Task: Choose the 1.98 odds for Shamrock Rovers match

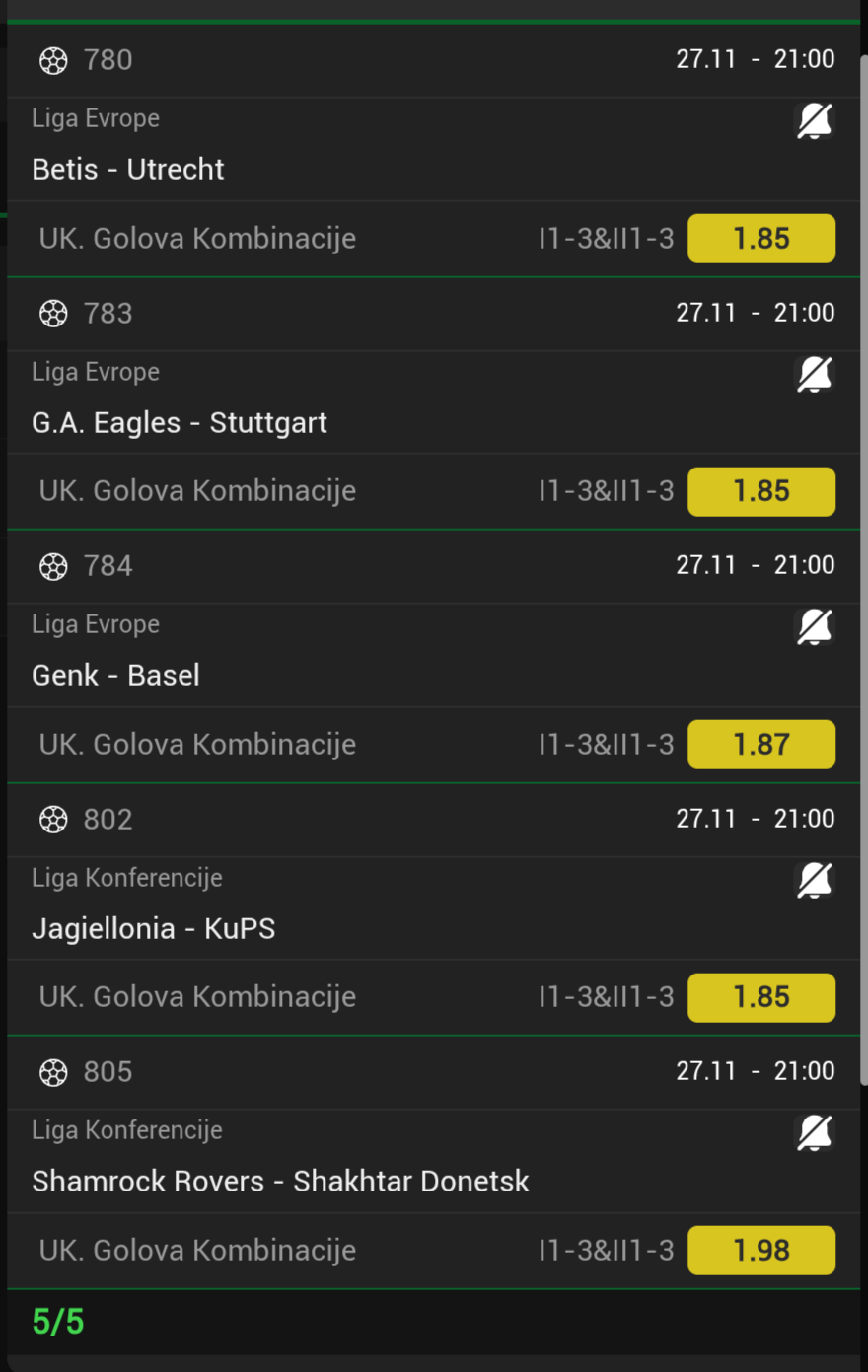Action: pos(760,1251)
